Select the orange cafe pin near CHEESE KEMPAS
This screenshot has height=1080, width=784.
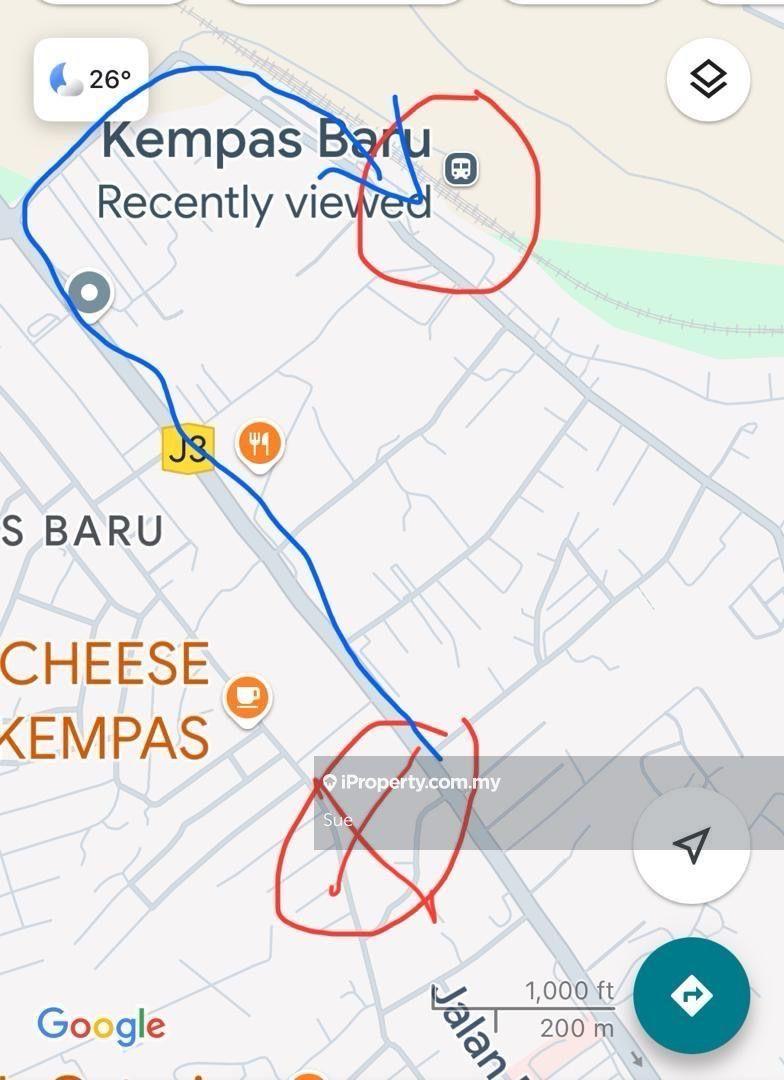pyautogui.click(x=247, y=695)
